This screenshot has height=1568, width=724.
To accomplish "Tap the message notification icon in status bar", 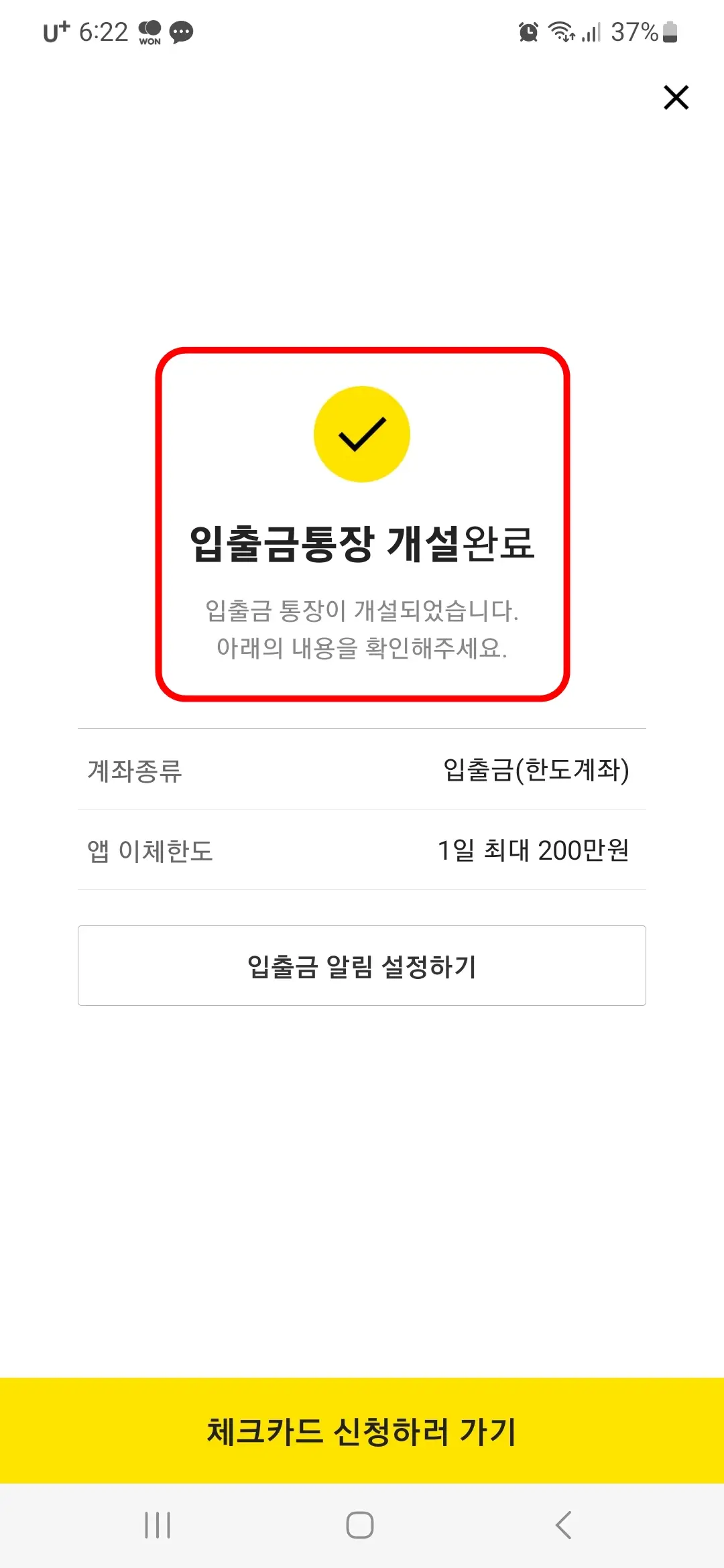I will 182,32.
